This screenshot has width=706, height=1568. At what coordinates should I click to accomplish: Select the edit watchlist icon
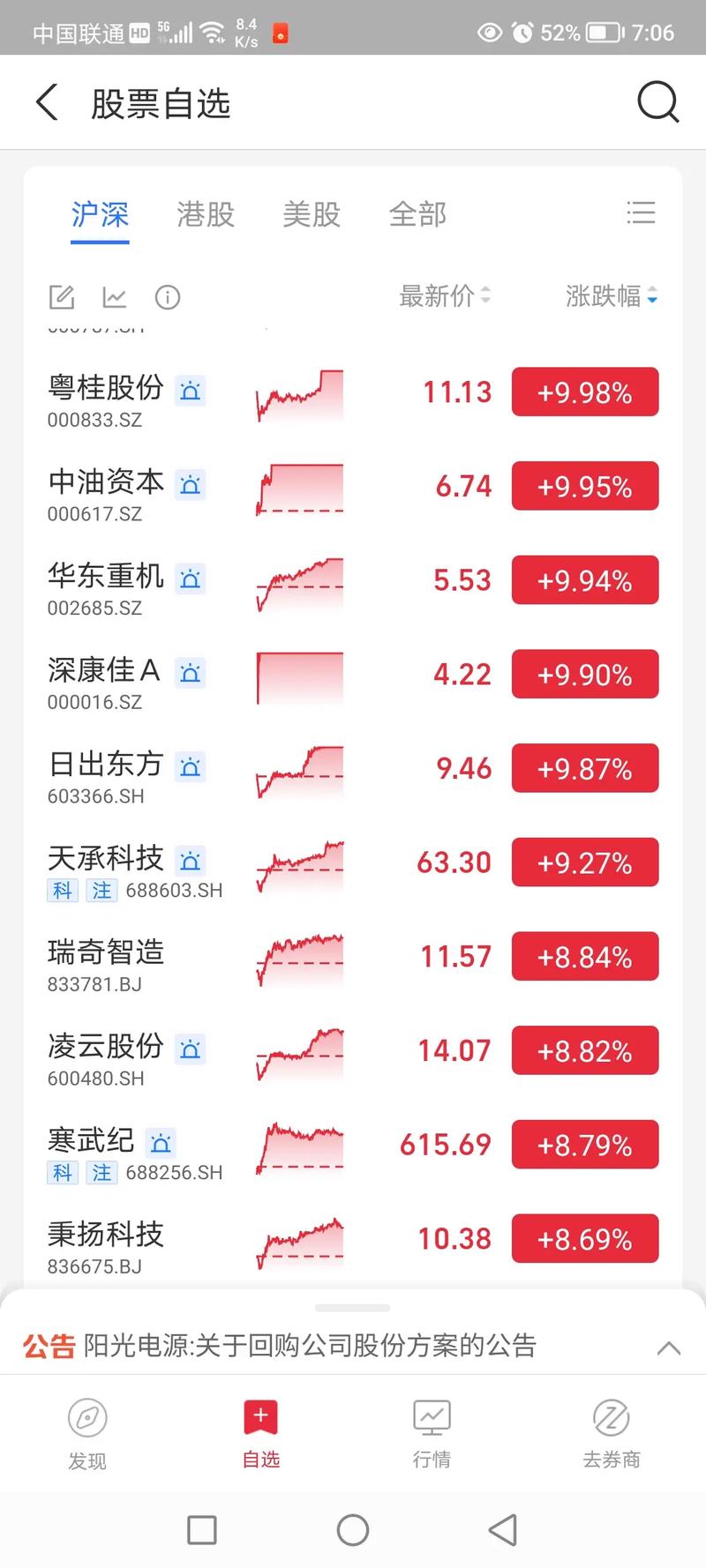pyautogui.click(x=61, y=297)
